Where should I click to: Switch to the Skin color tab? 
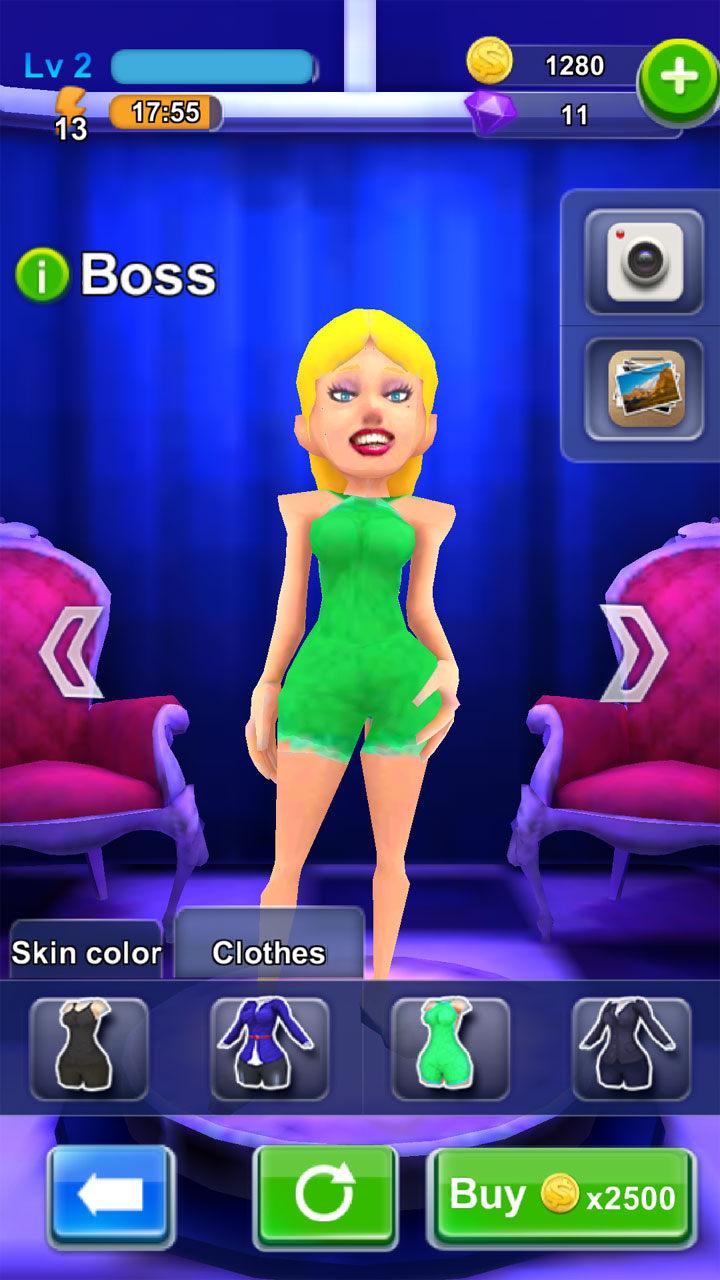pos(85,952)
